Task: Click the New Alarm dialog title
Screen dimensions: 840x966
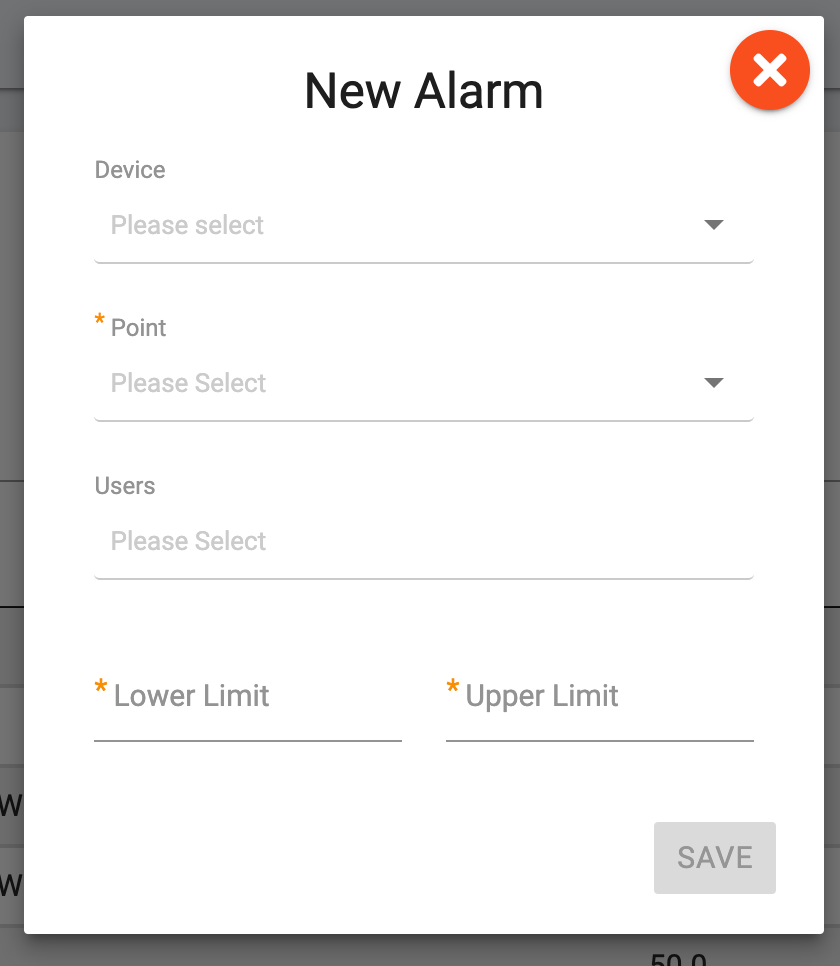Action: point(423,90)
